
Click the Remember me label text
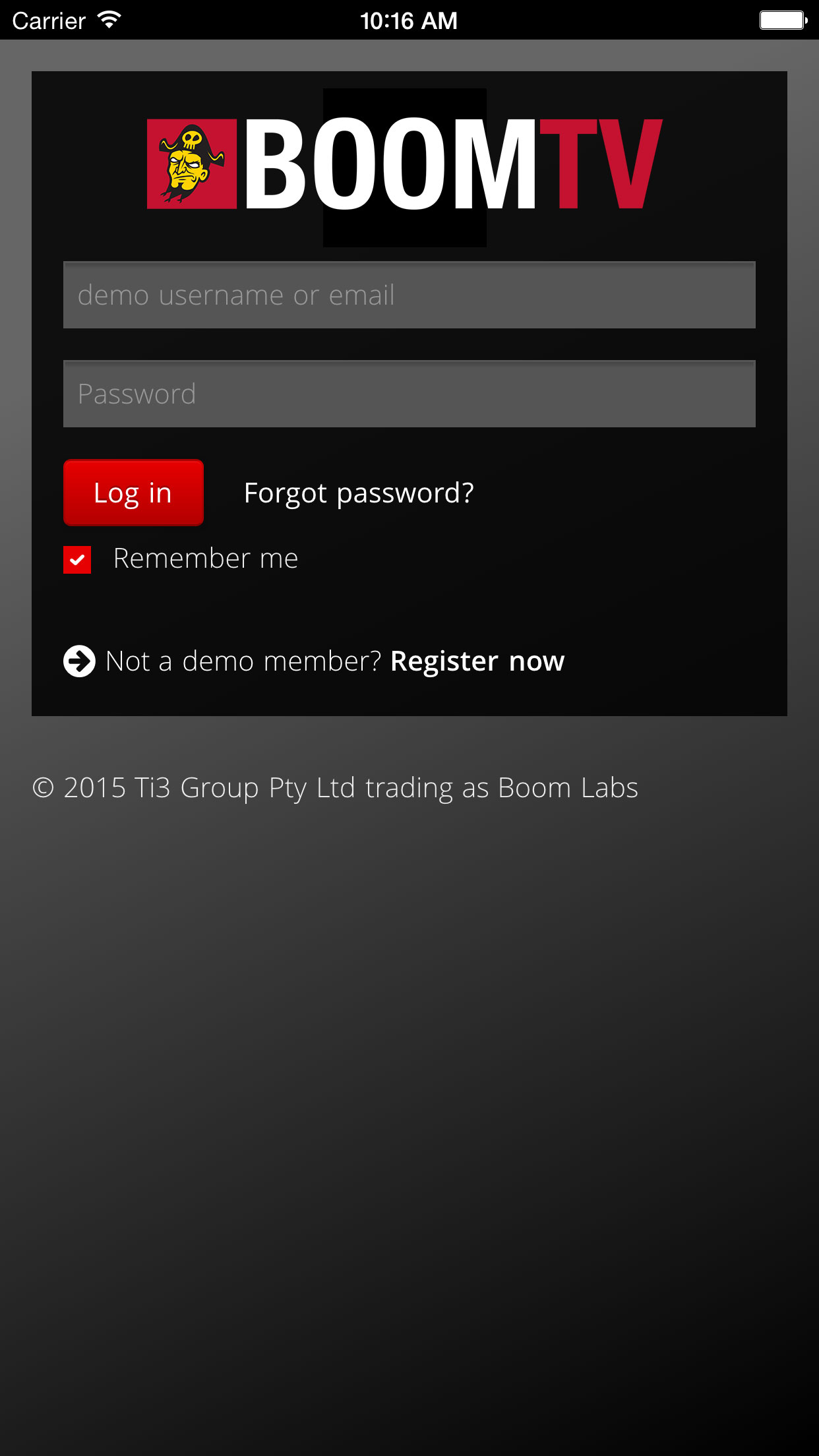(205, 558)
